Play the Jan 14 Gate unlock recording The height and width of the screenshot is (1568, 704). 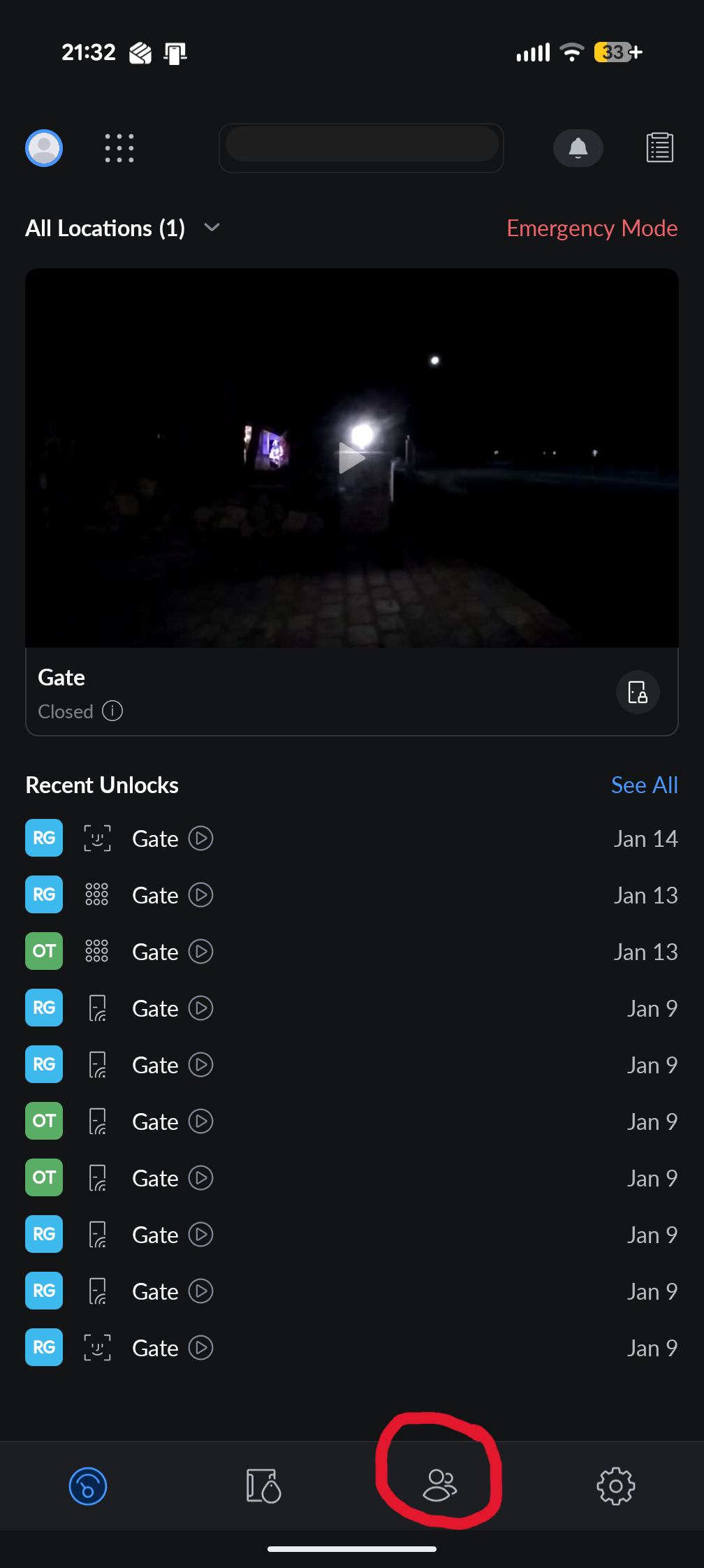[201, 839]
